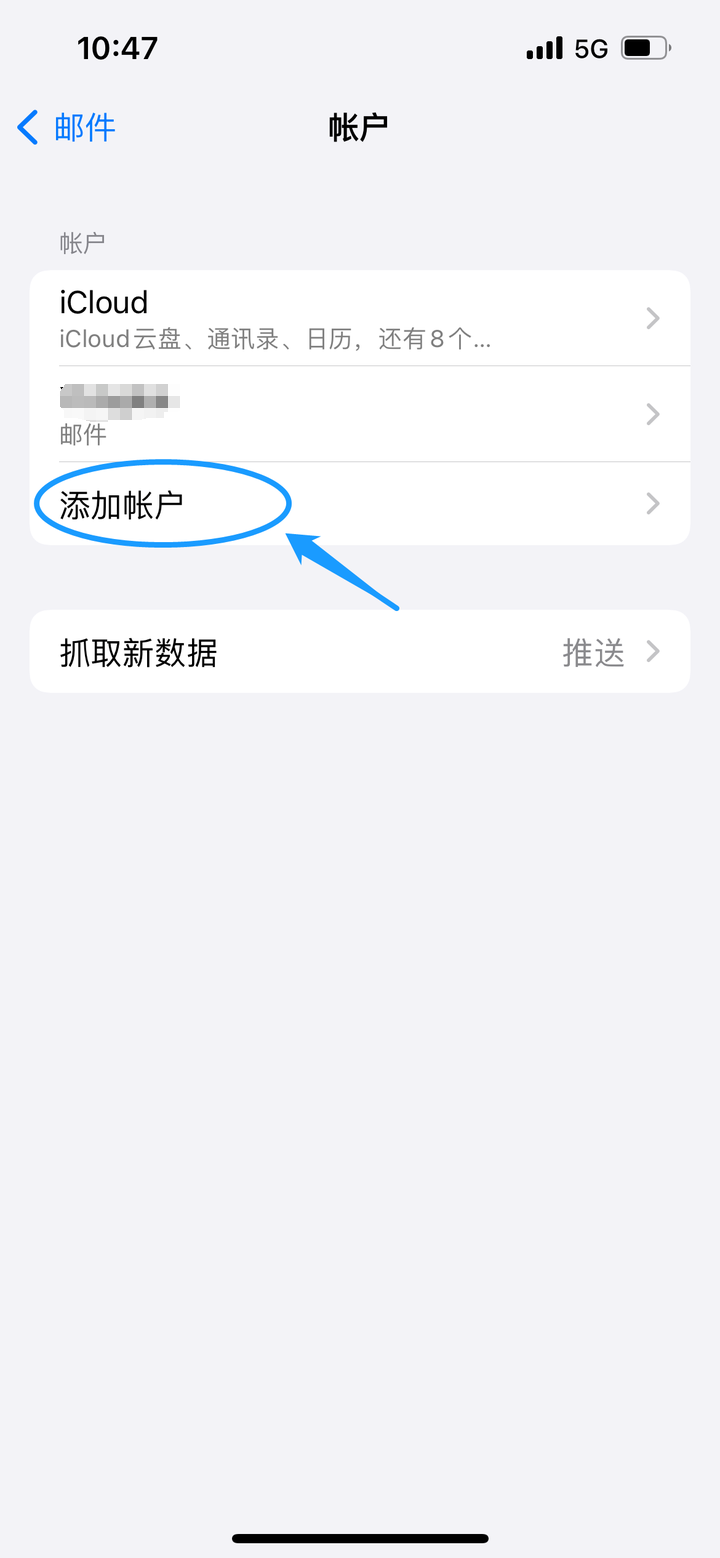Select the 帐户 section header
This screenshot has width=720, height=1558.
[82, 242]
